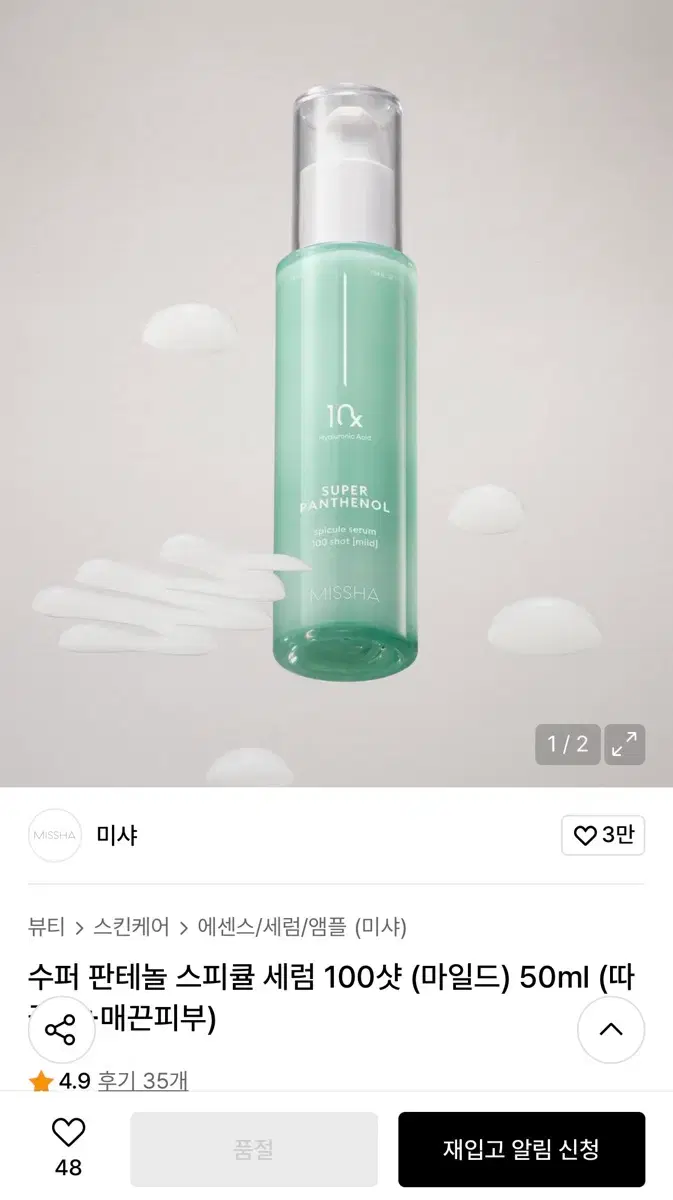This screenshot has height=1200, width=673.
Task: Expand product image to fullscreen
Action: coord(625,744)
